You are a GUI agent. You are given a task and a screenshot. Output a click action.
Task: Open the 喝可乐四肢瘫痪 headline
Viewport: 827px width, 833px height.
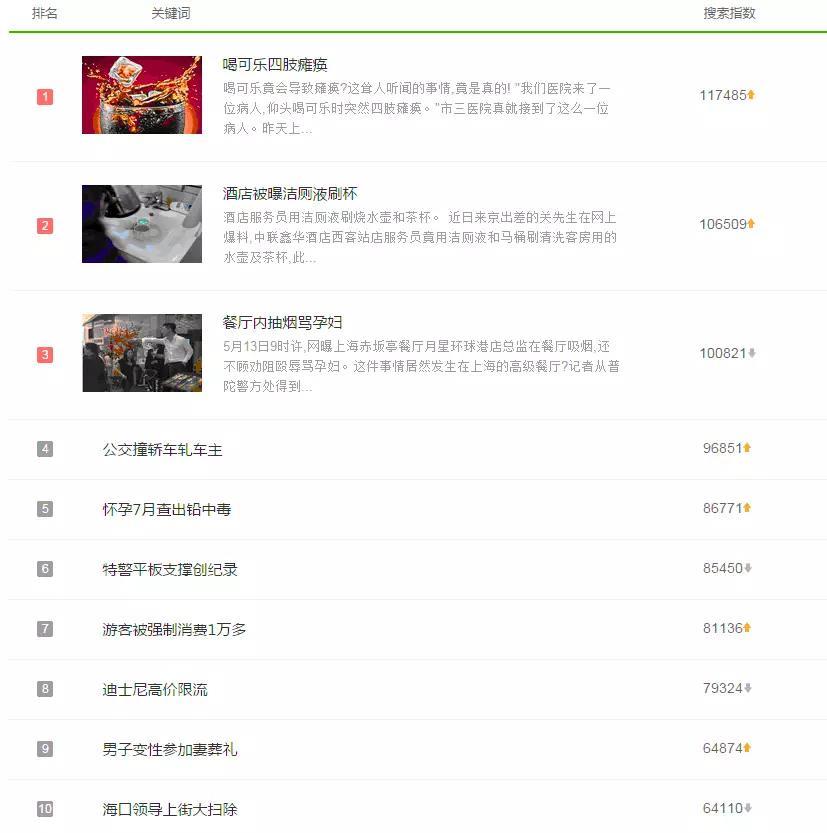(275, 65)
